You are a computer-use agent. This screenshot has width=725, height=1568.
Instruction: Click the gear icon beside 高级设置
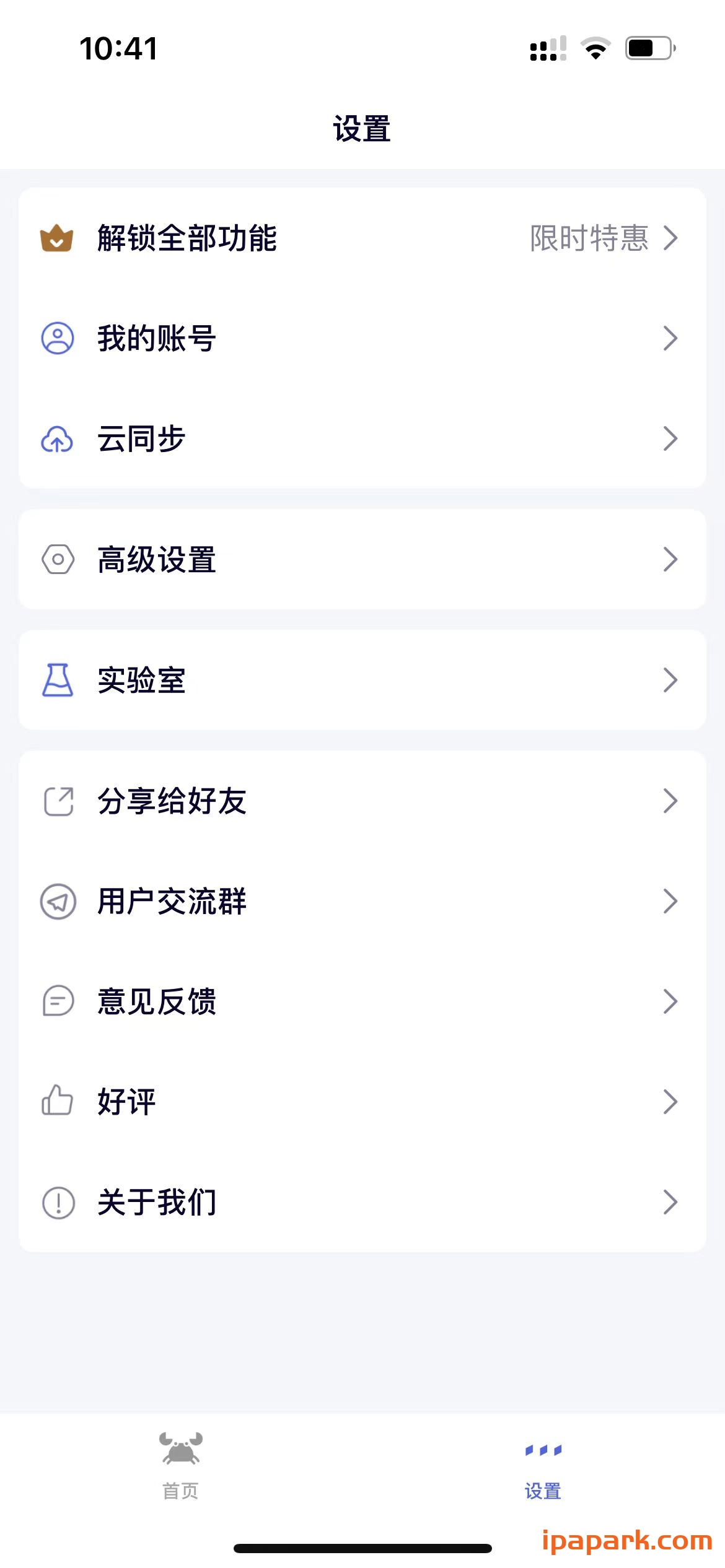[x=56, y=559]
